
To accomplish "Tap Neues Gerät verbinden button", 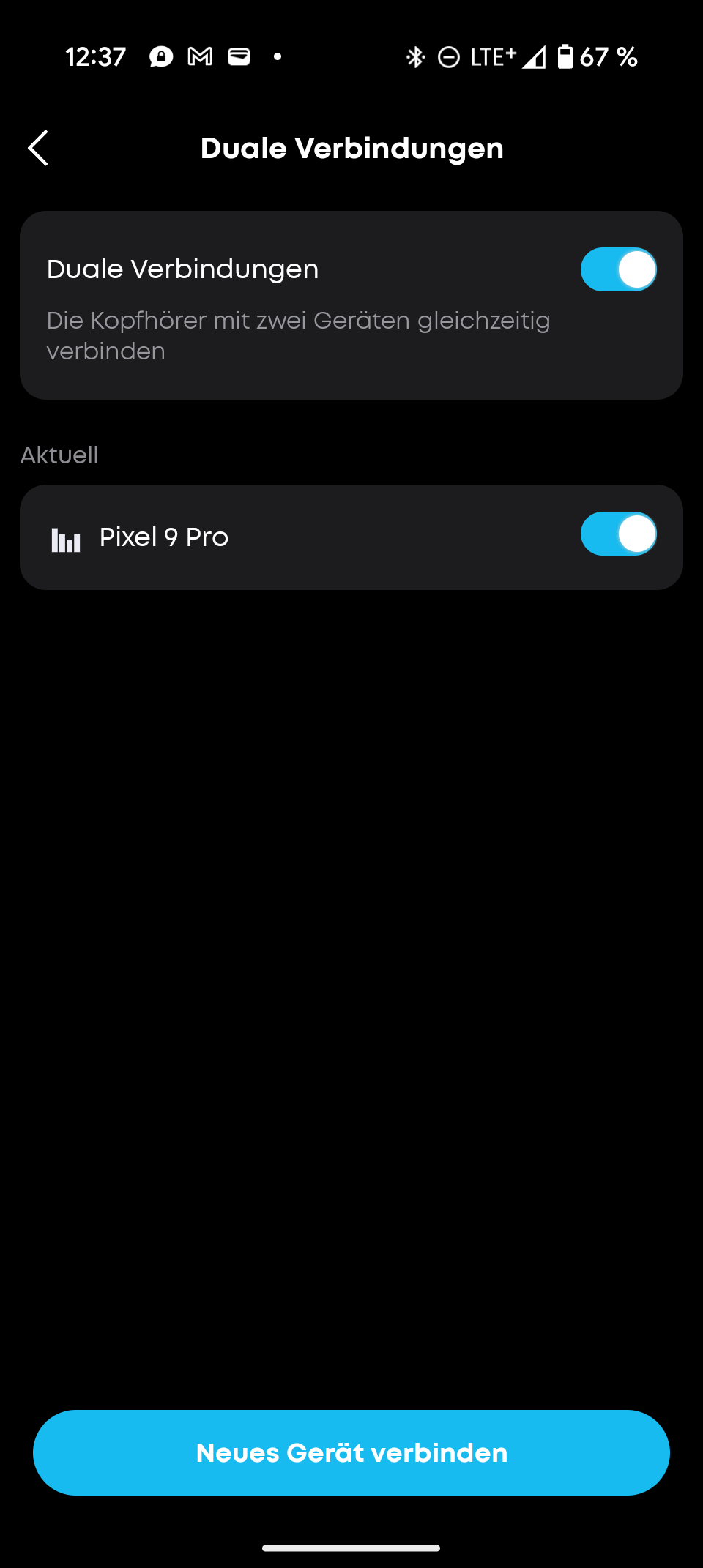I will click(351, 1452).
